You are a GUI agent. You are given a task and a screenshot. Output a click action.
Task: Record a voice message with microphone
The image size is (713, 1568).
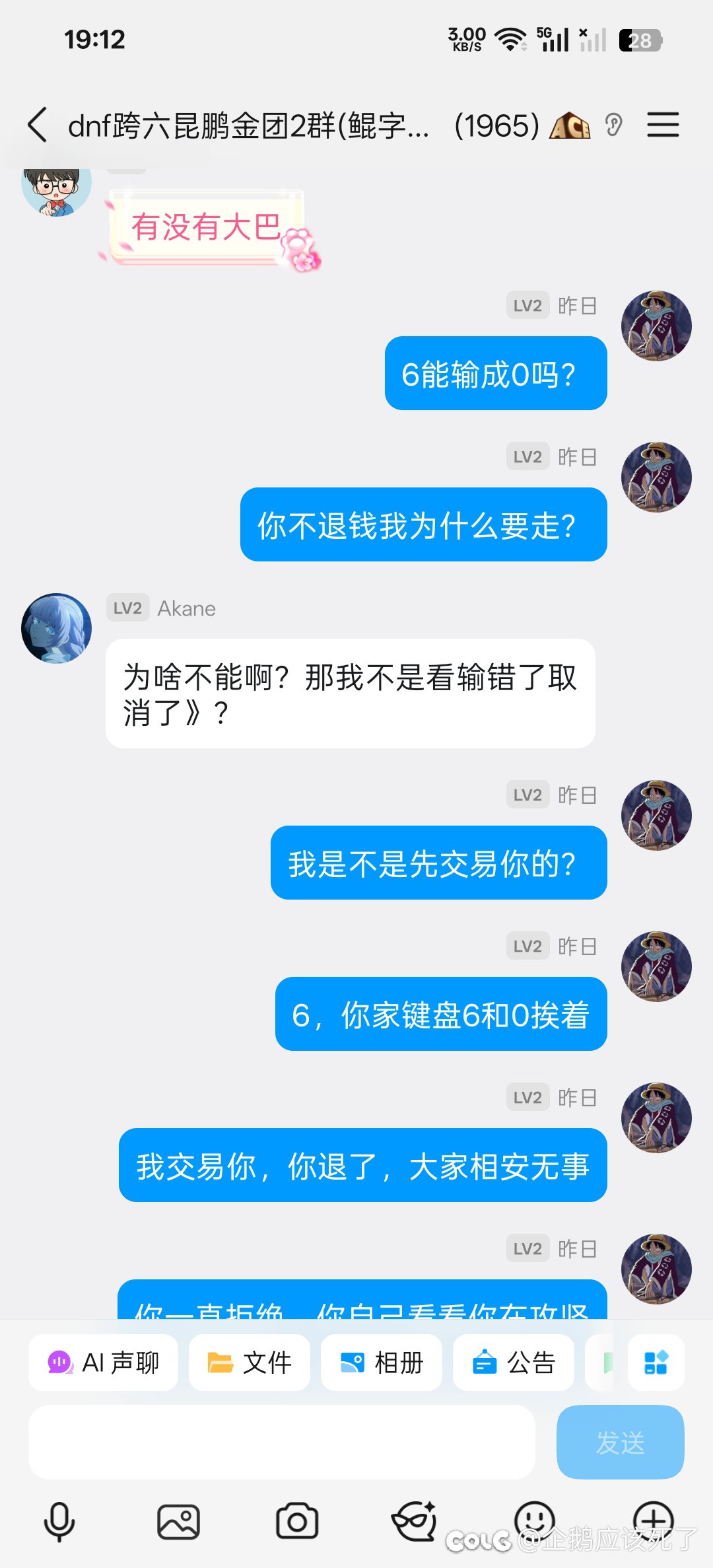[x=59, y=1522]
